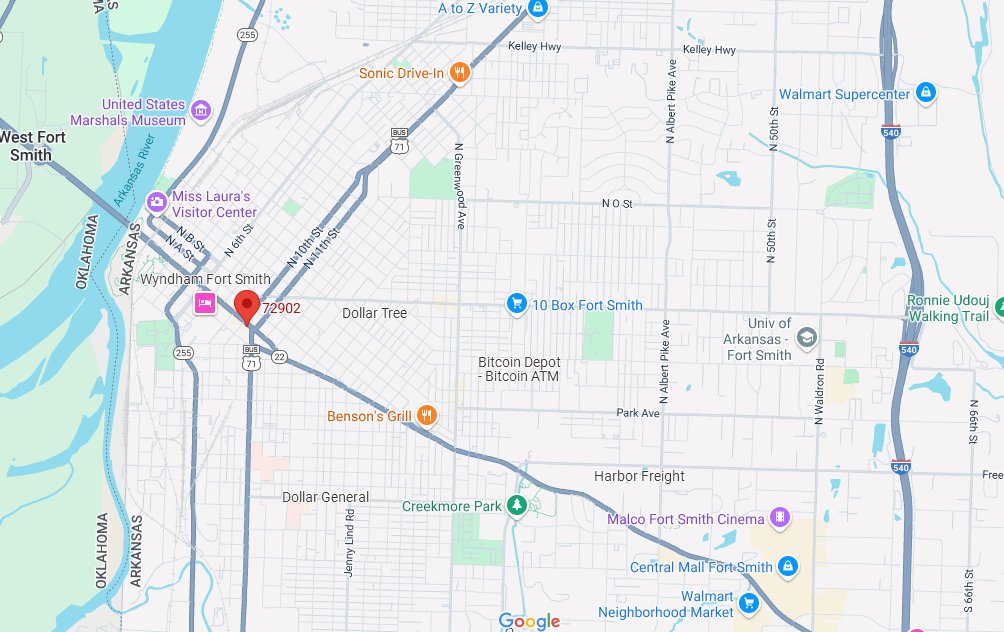
Task: Open the Sonic Drive-In restaurant marker
Action: [459, 72]
